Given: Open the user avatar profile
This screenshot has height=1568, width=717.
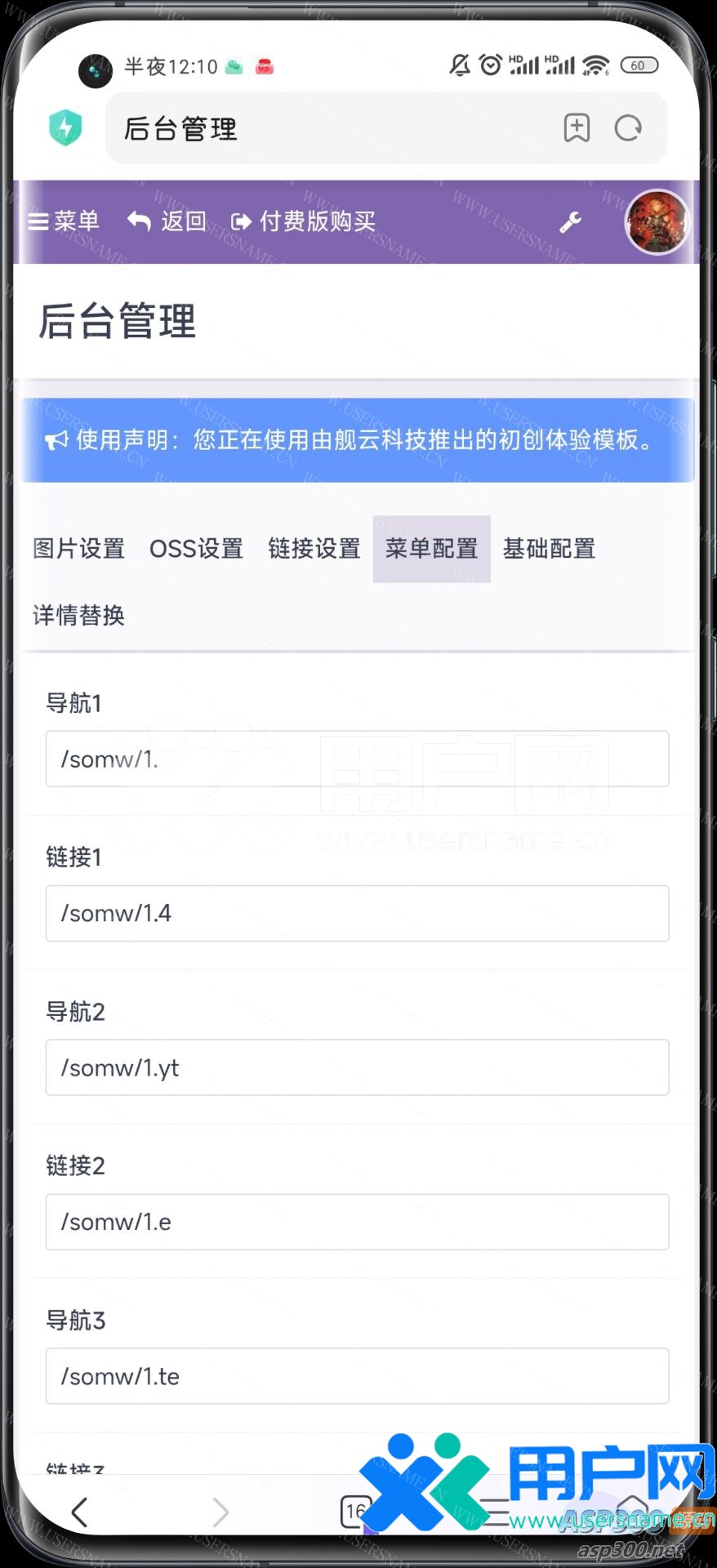Looking at the screenshot, I should [657, 222].
